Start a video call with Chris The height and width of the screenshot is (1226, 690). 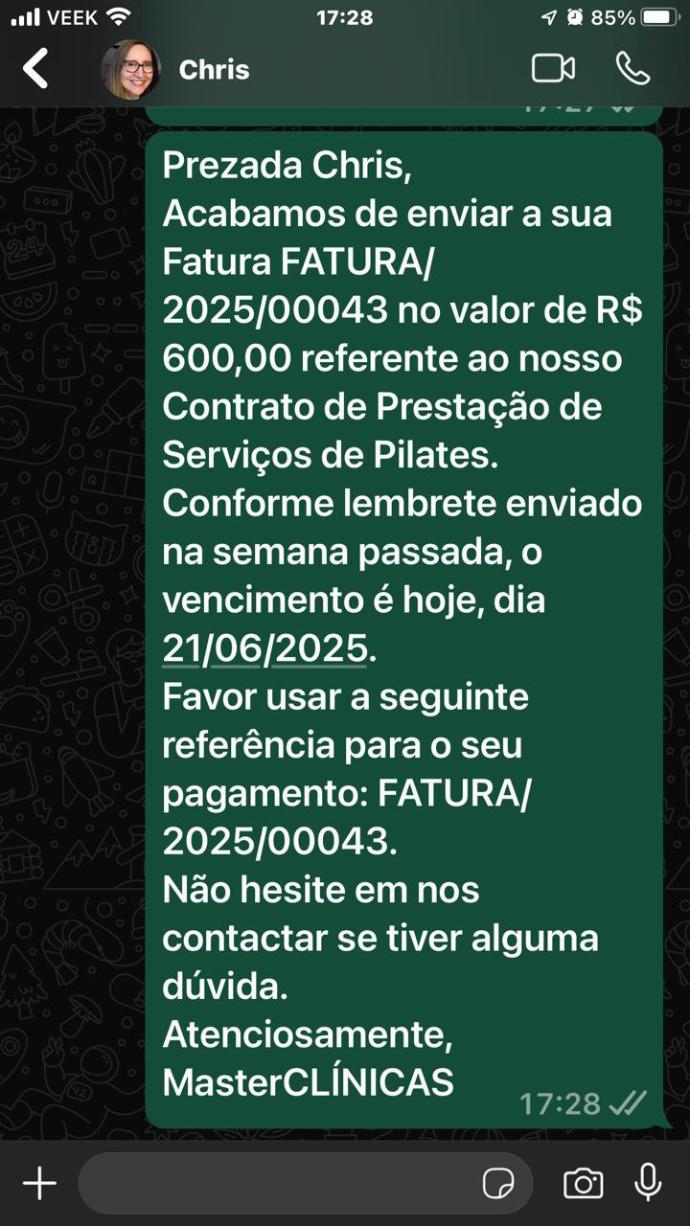pos(553,69)
